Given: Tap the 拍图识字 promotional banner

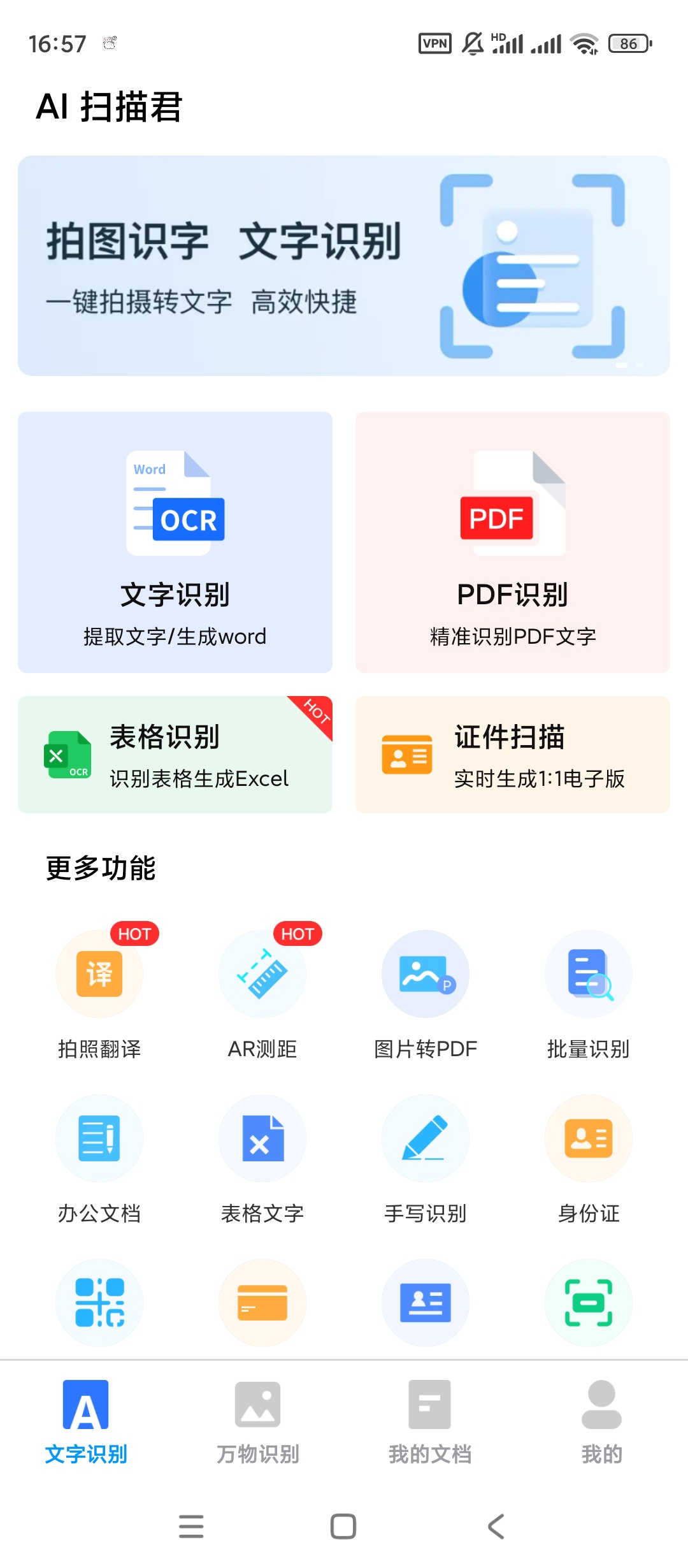Looking at the screenshot, I should (x=344, y=265).
